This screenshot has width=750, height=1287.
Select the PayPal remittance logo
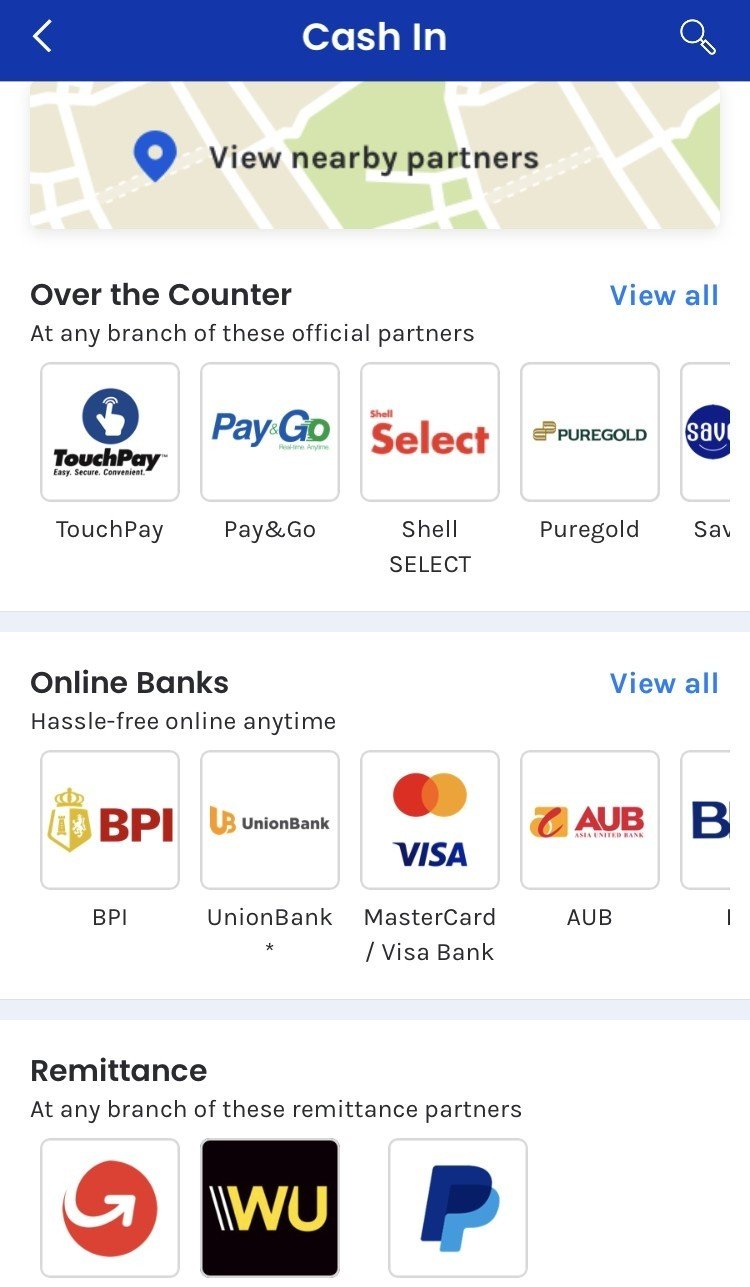pyautogui.click(x=457, y=1207)
